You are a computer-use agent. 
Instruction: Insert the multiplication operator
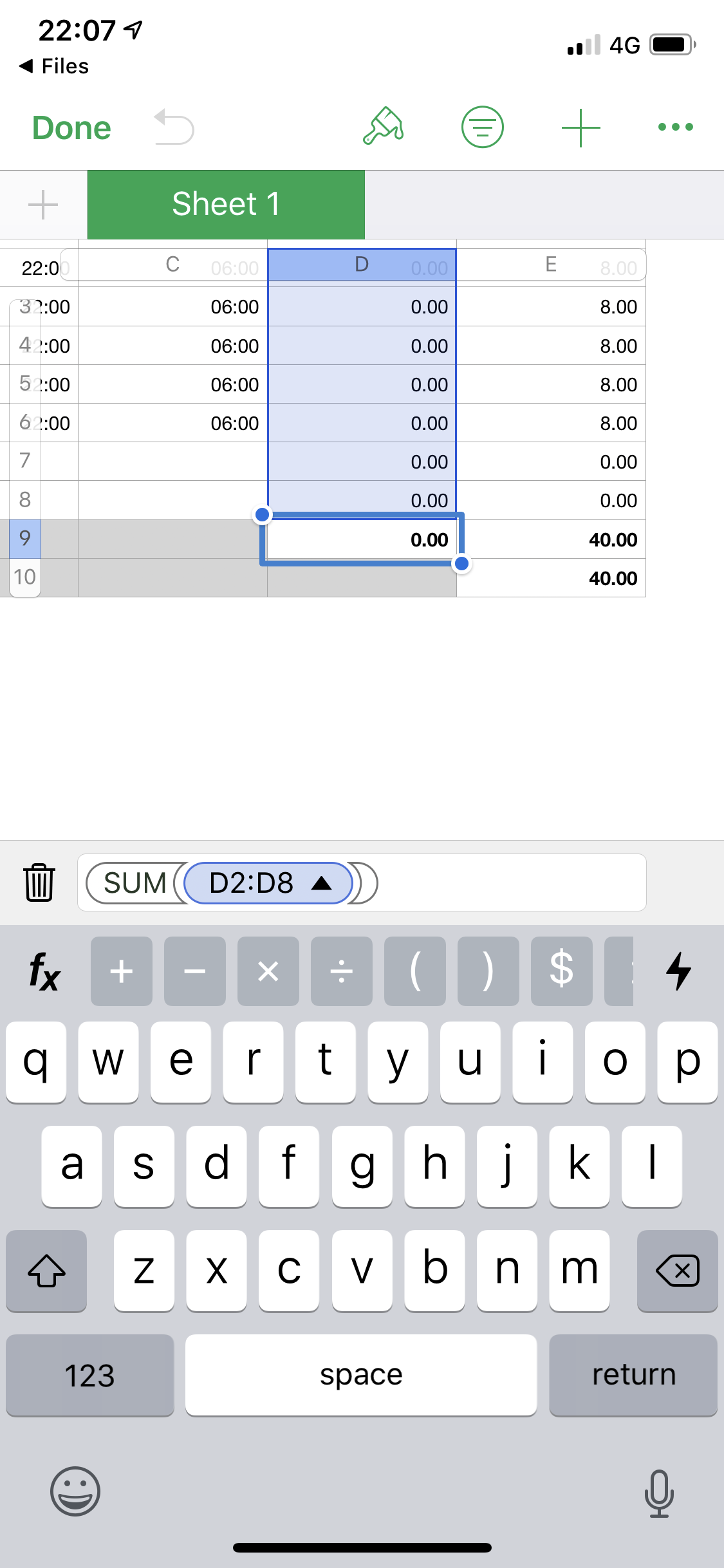[268, 971]
